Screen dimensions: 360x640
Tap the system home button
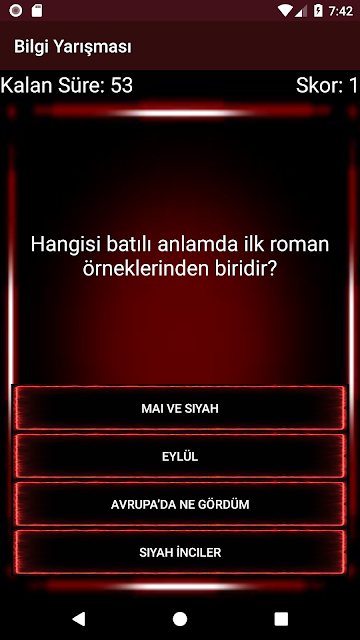click(180, 619)
